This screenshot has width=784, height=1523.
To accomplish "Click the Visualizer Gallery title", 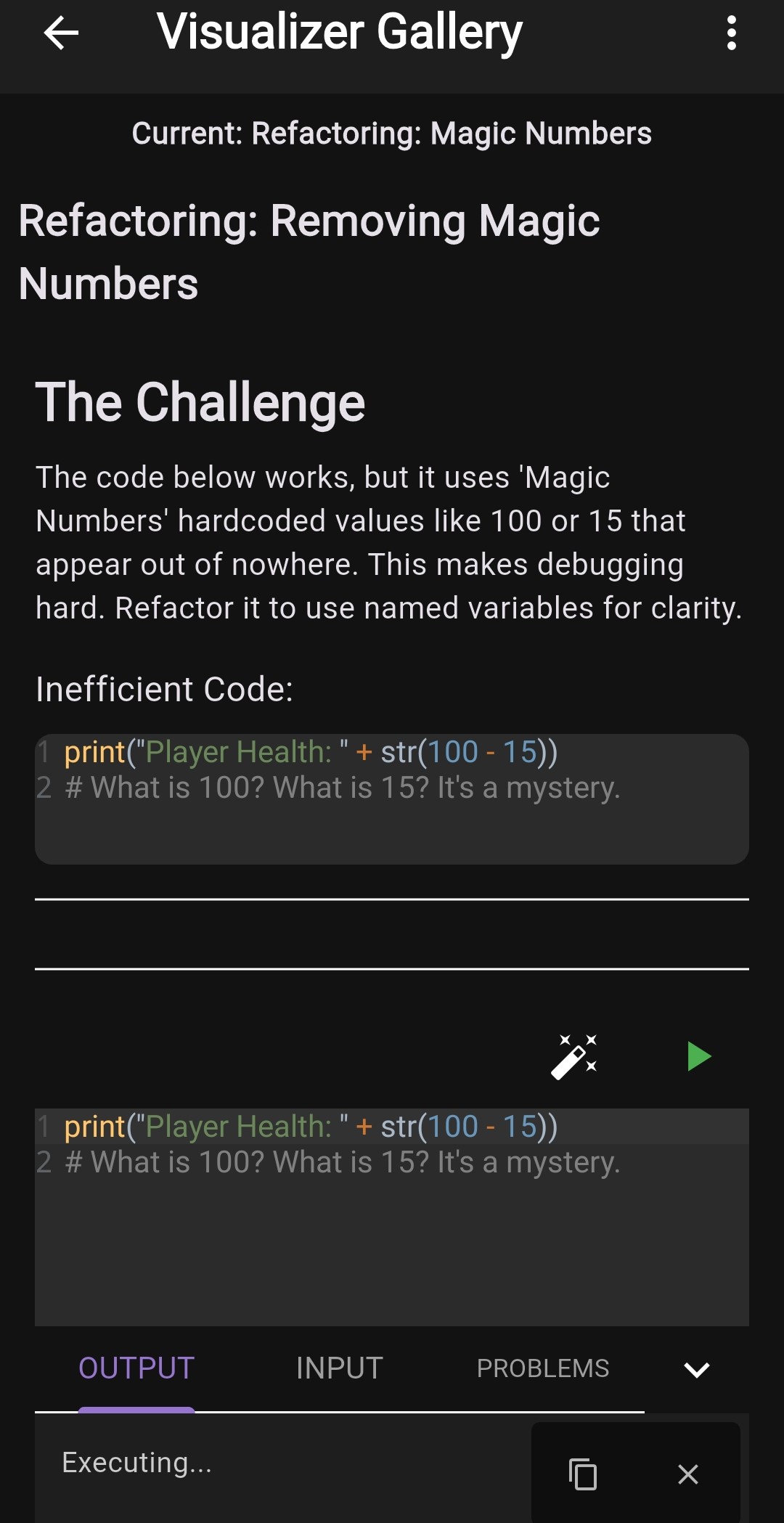I will click(x=339, y=32).
